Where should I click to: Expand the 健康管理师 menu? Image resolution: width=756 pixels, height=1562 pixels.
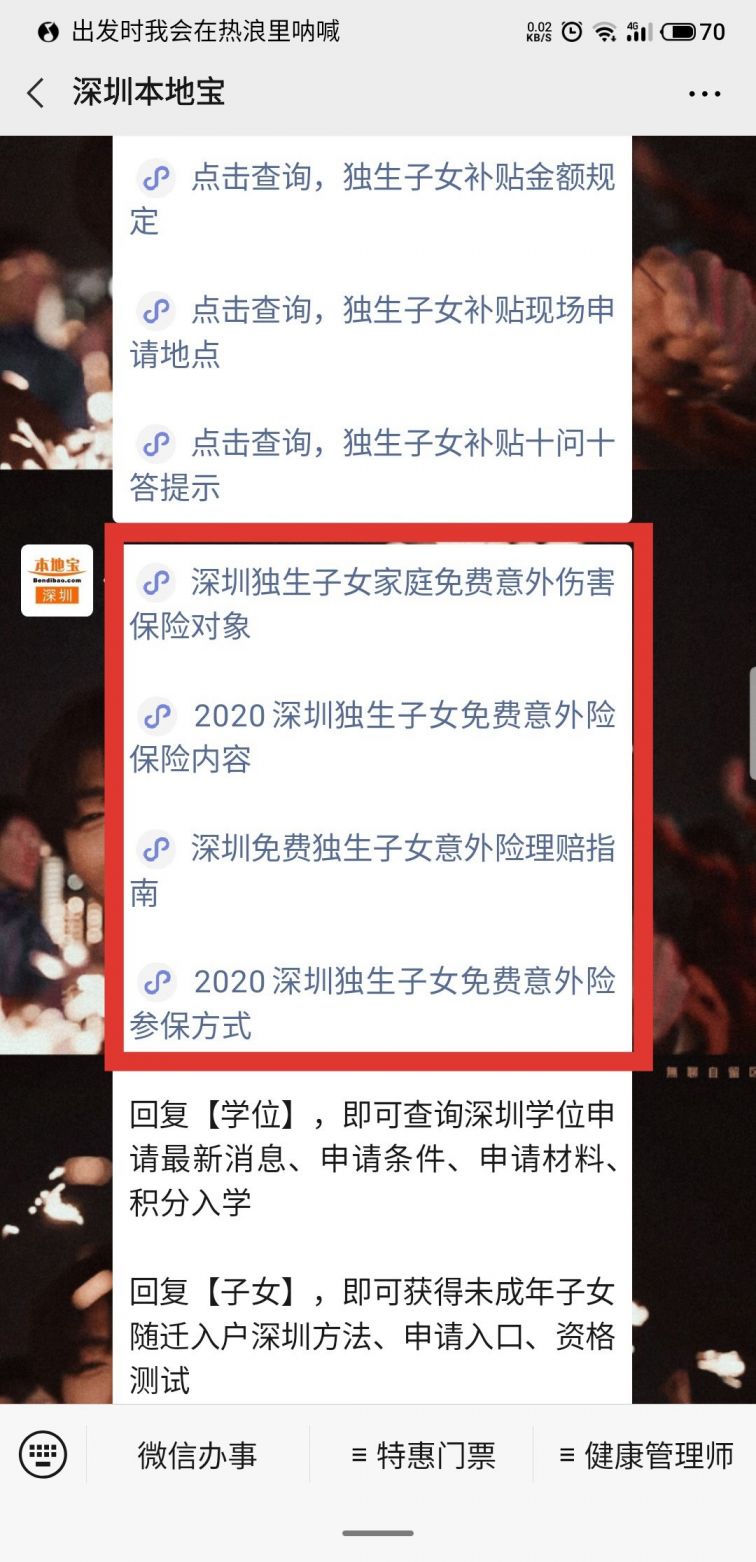click(645, 1455)
